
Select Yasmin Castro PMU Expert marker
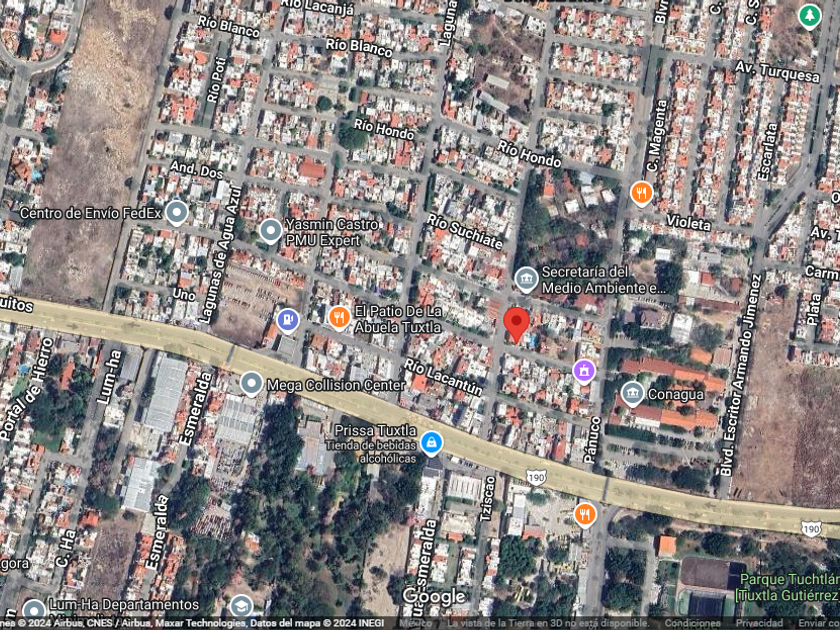[270, 231]
